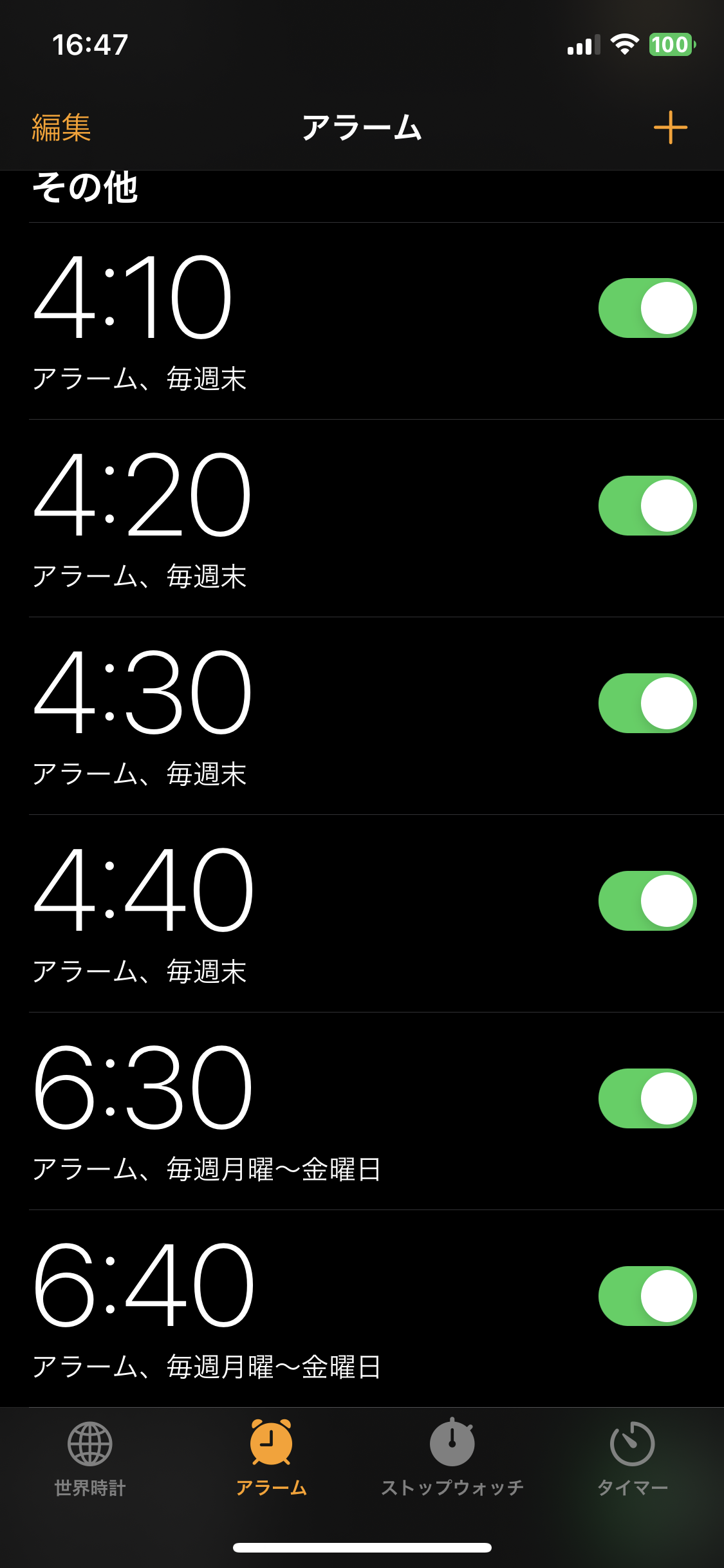724x1568 pixels.
Task: Tap the 編集 (Edit) button
Action: coord(61,127)
